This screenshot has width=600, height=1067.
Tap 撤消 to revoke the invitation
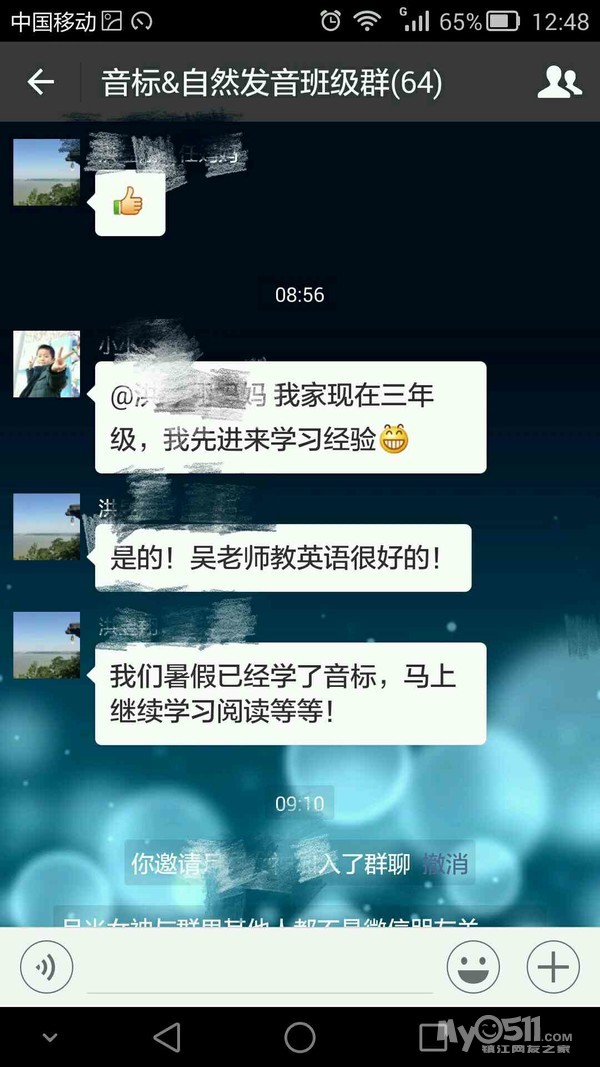tap(446, 864)
